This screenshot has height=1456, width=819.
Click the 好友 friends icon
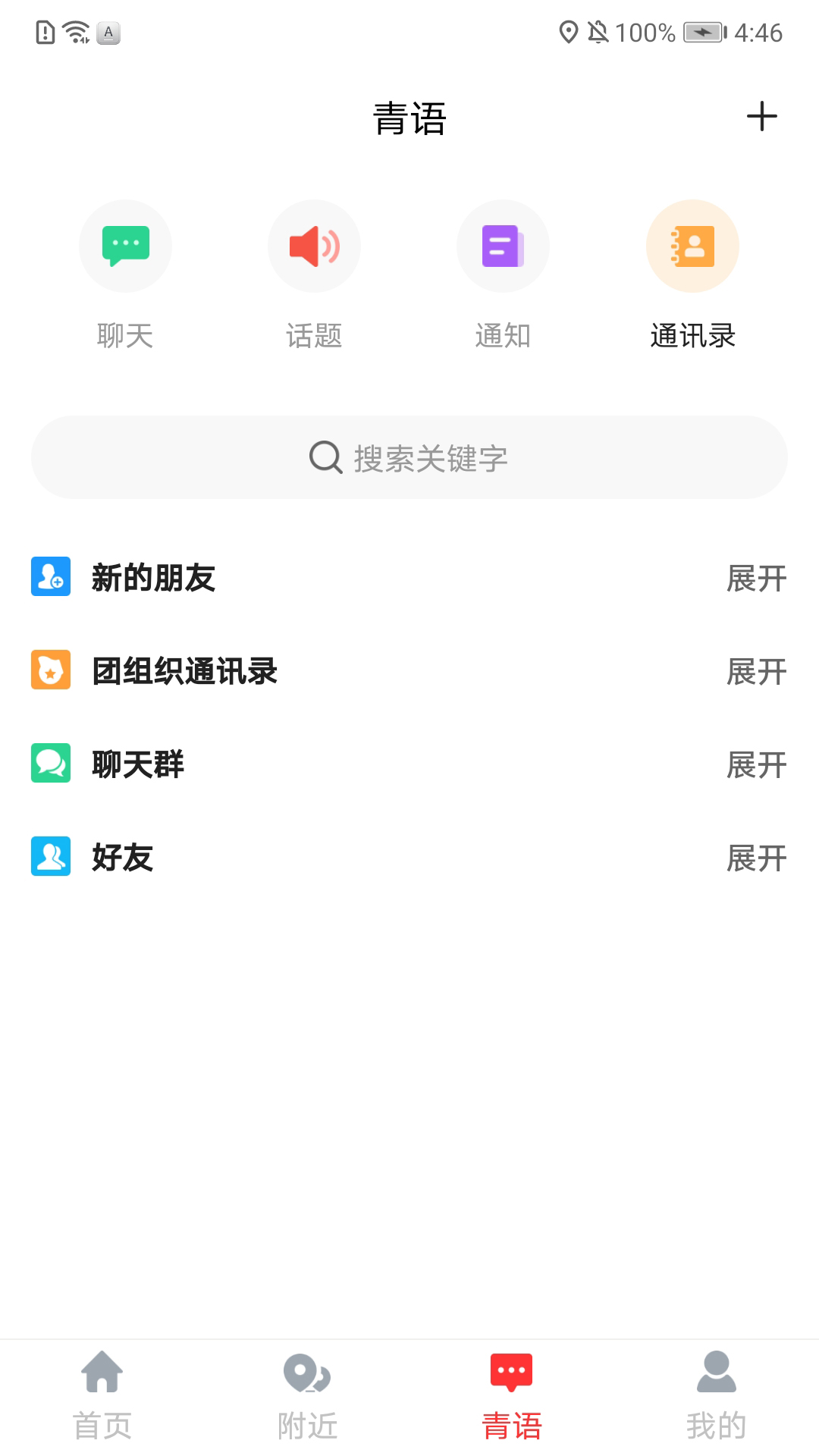(x=51, y=858)
